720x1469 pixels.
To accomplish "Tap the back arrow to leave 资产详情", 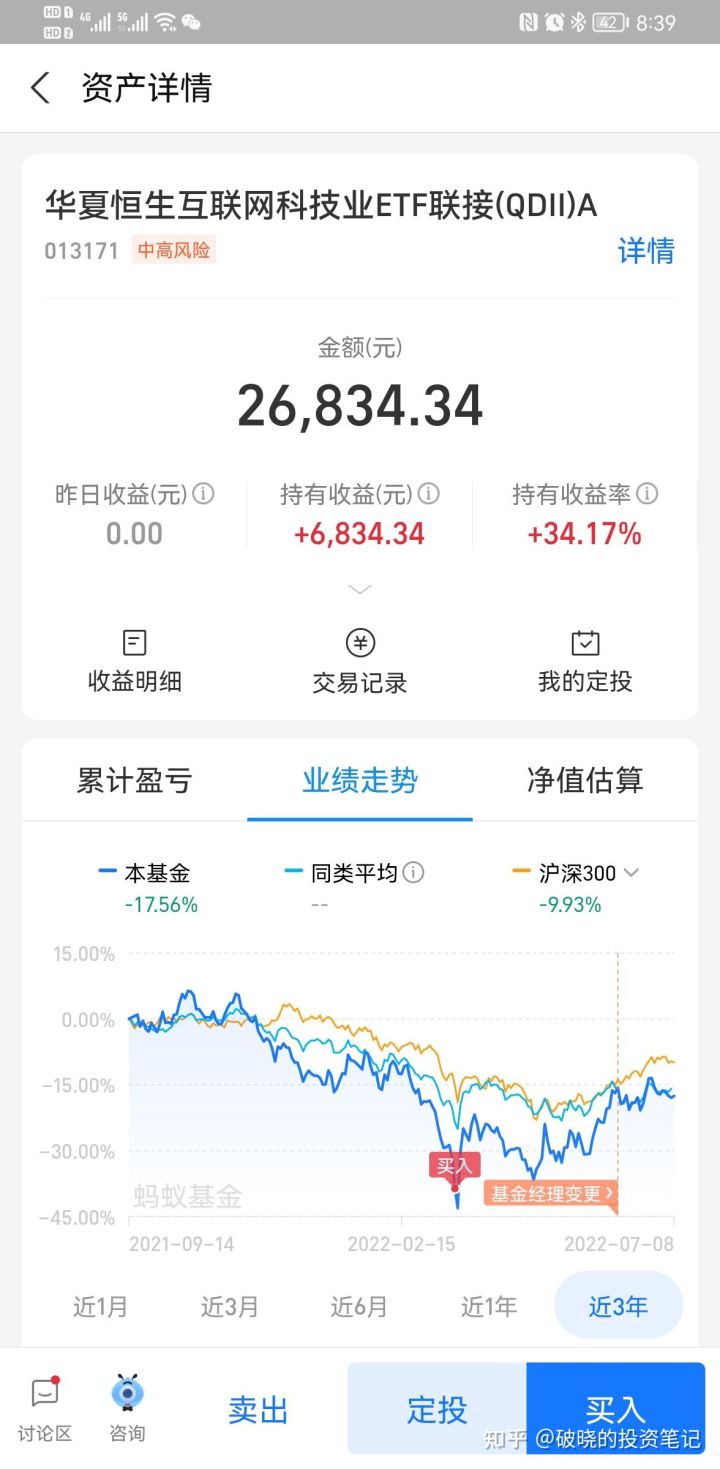I will [38, 88].
